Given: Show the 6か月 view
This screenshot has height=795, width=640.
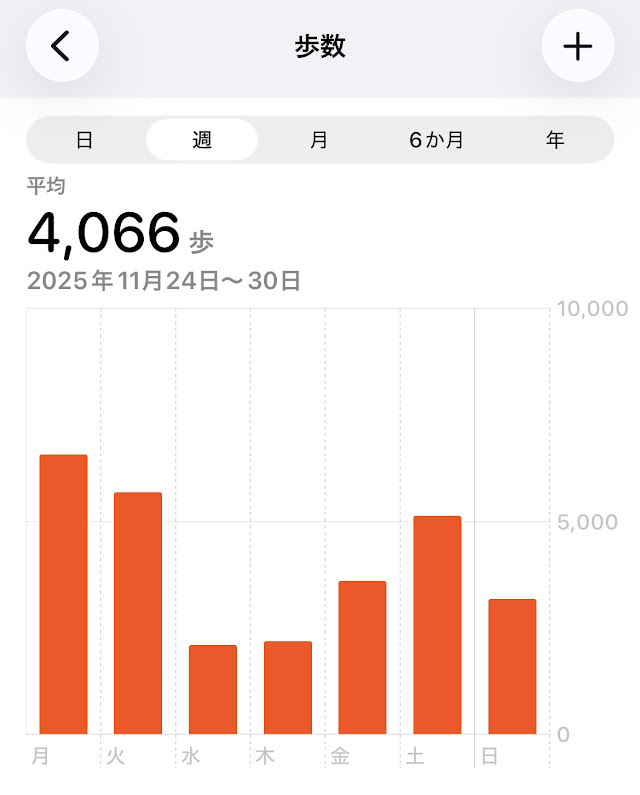Looking at the screenshot, I should (436, 140).
